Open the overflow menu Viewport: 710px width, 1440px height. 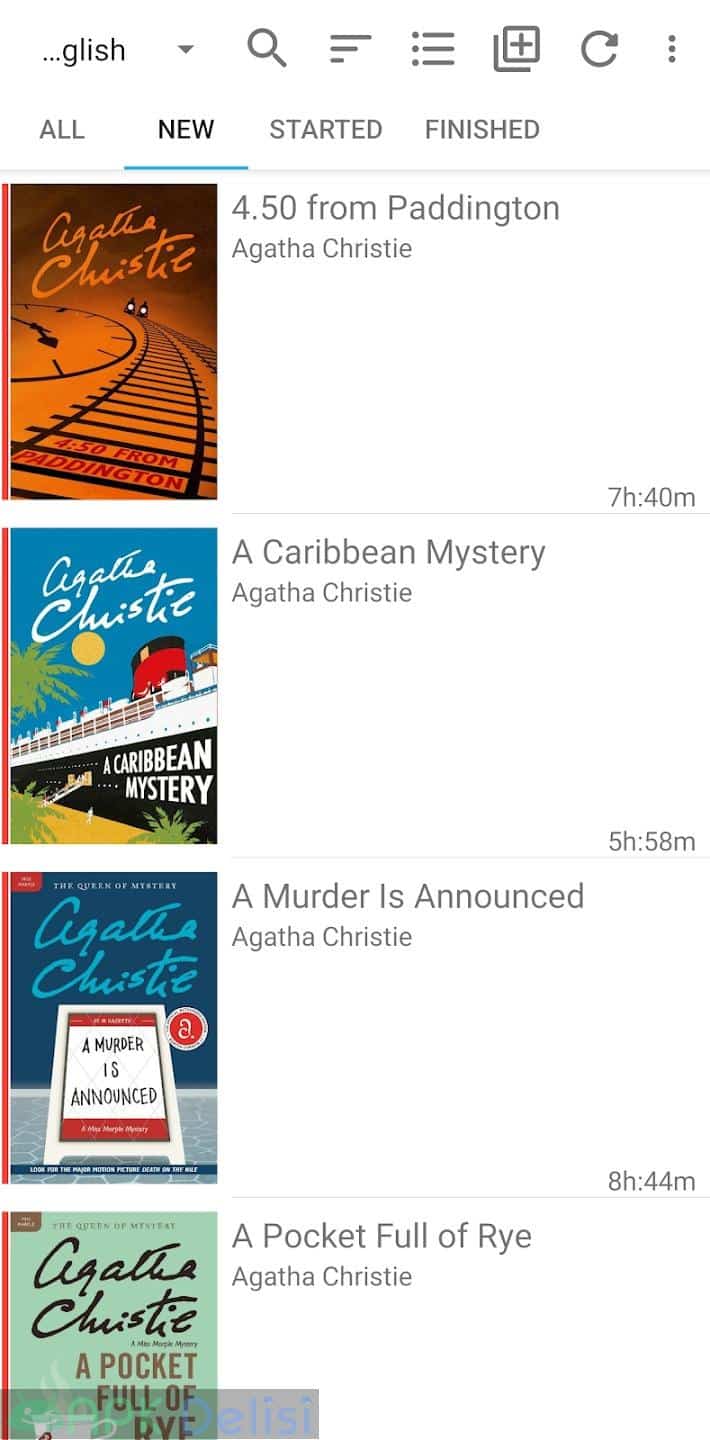click(x=672, y=48)
